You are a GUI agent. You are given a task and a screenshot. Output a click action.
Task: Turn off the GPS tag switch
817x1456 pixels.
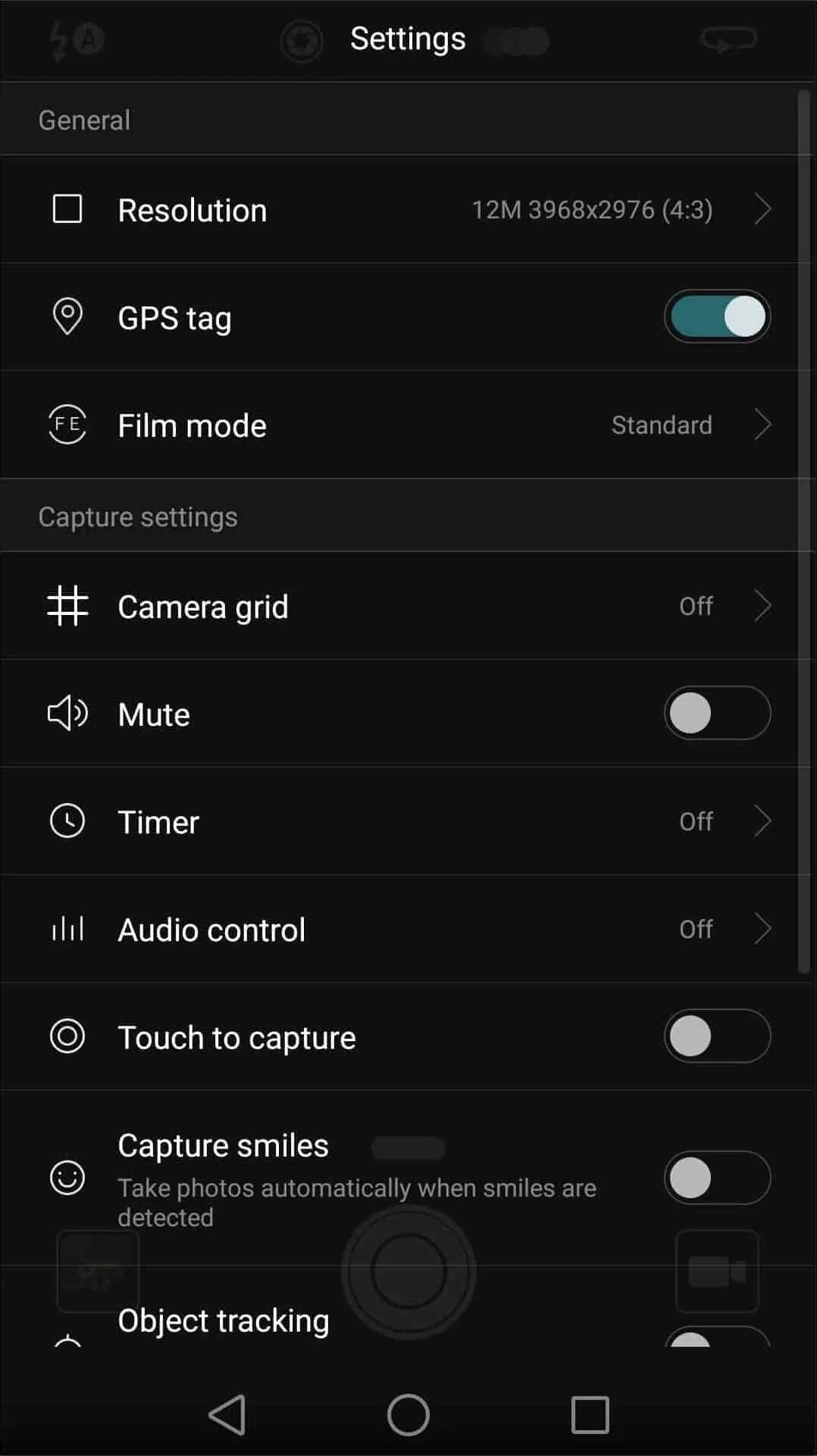(x=717, y=316)
